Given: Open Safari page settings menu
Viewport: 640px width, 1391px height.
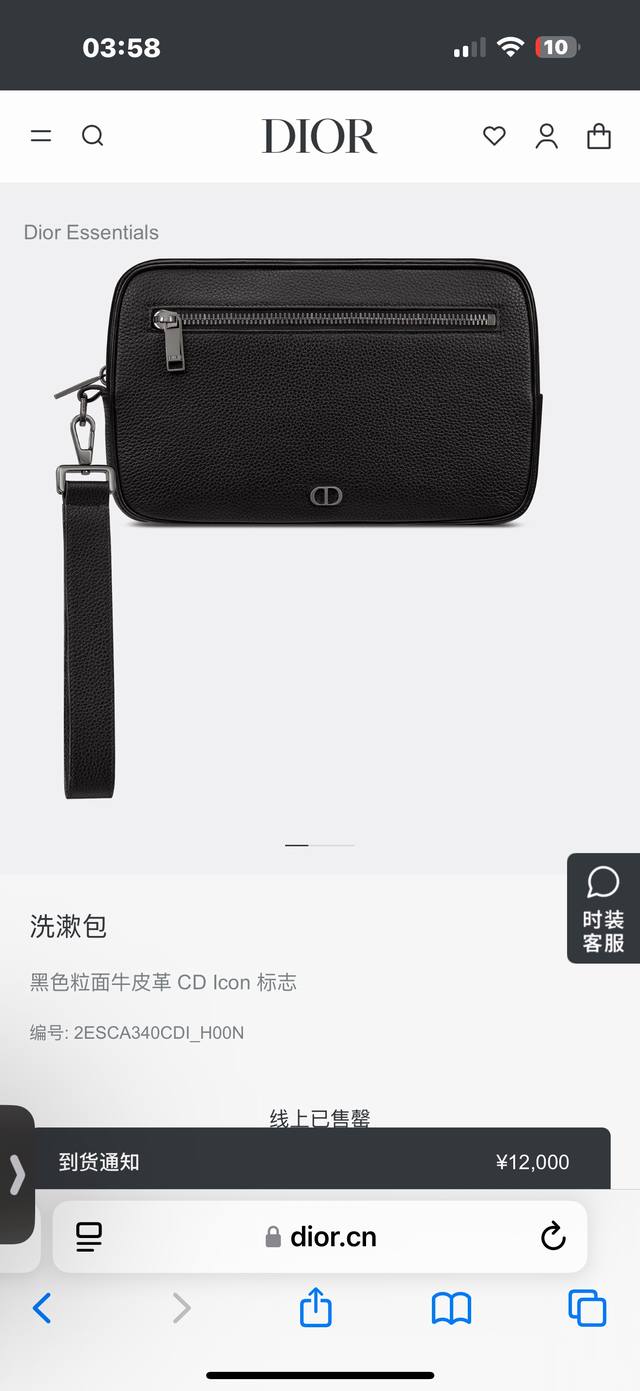Looking at the screenshot, I should [89, 1237].
